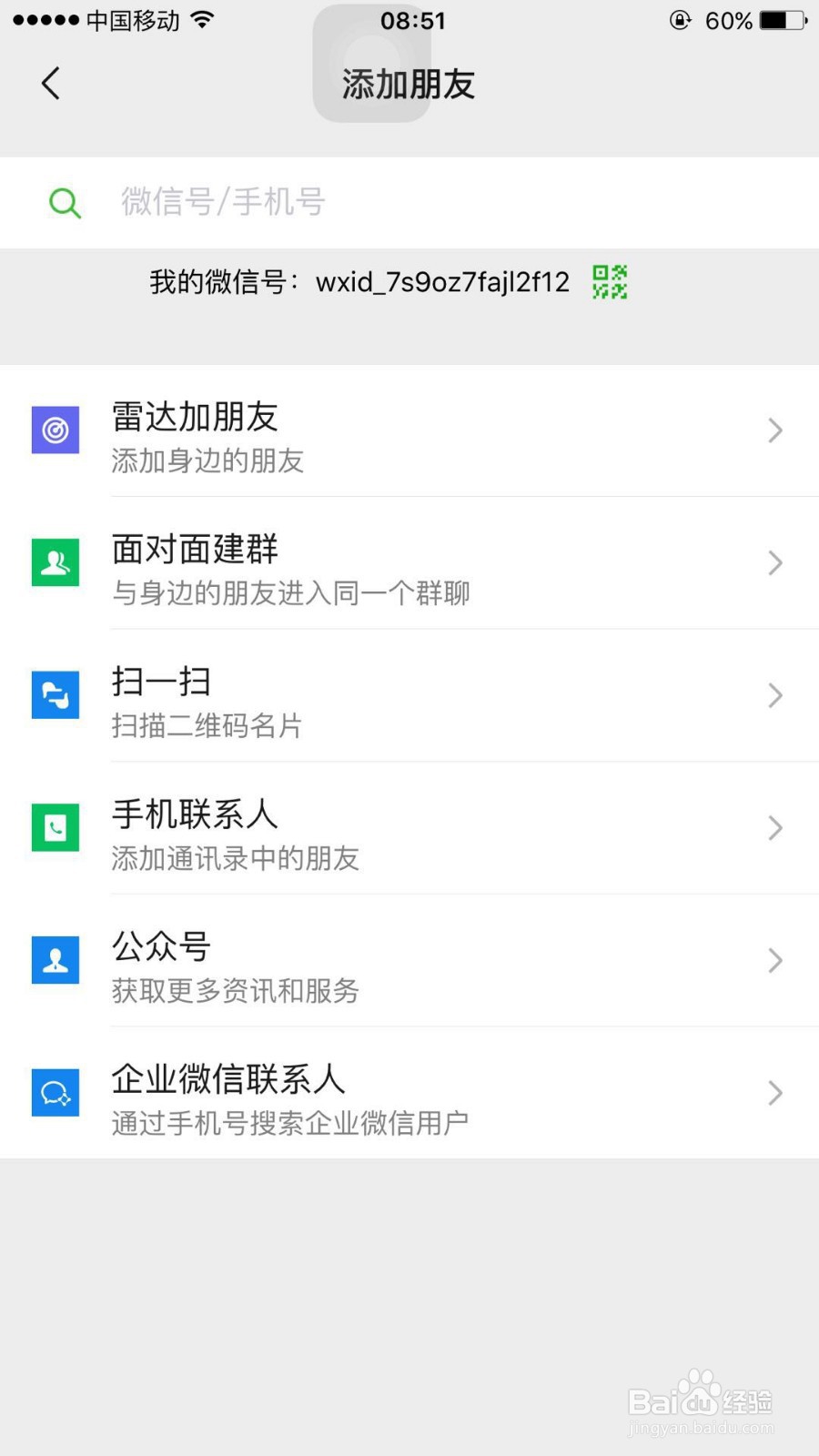This screenshot has height=1456, width=819.
Task: Check the battery level indicator
Action: click(x=778, y=20)
